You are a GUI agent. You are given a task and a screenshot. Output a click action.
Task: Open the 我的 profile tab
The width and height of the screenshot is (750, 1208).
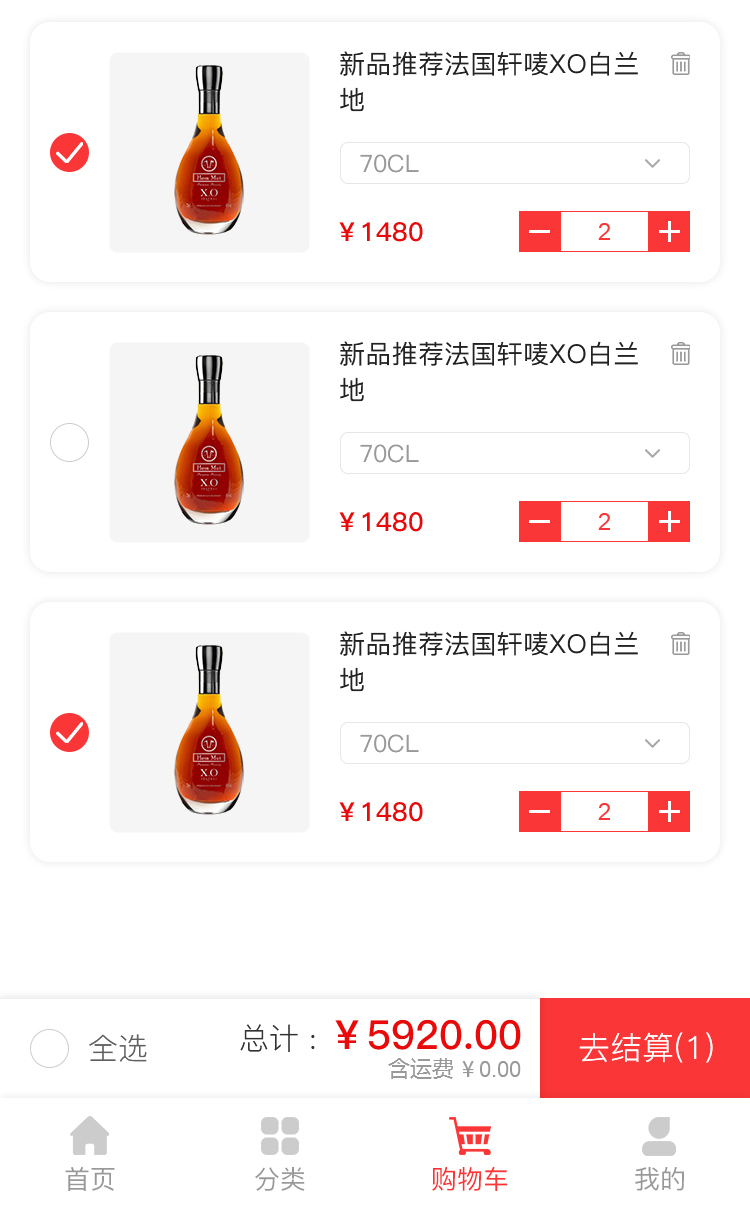[x=659, y=1154]
